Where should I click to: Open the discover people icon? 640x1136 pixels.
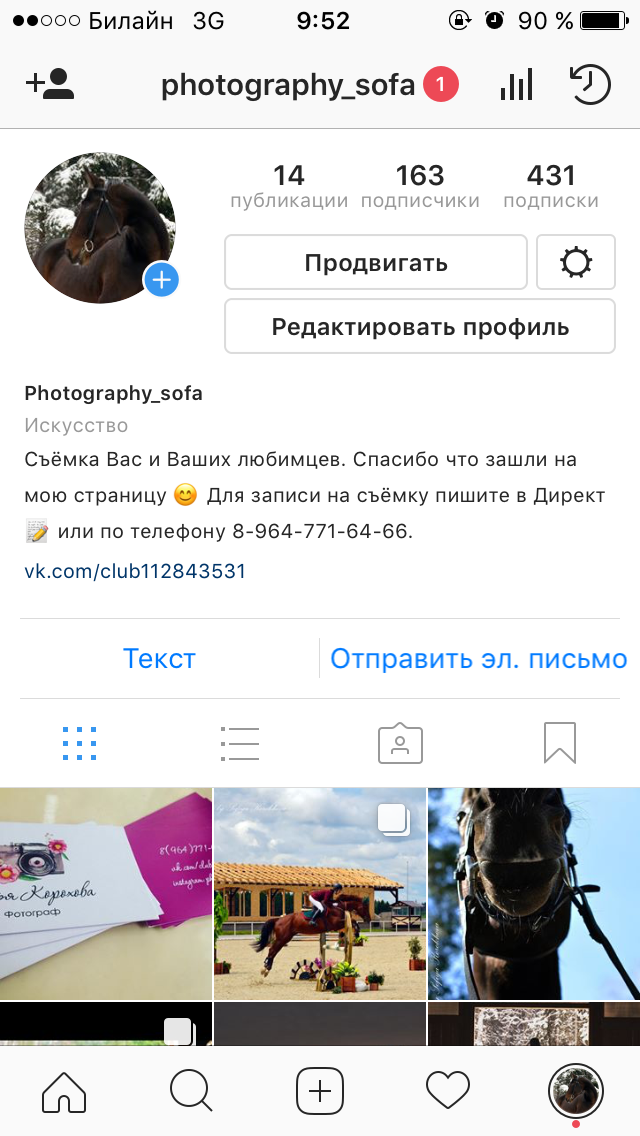pyautogui.click(x=50, y=84)
